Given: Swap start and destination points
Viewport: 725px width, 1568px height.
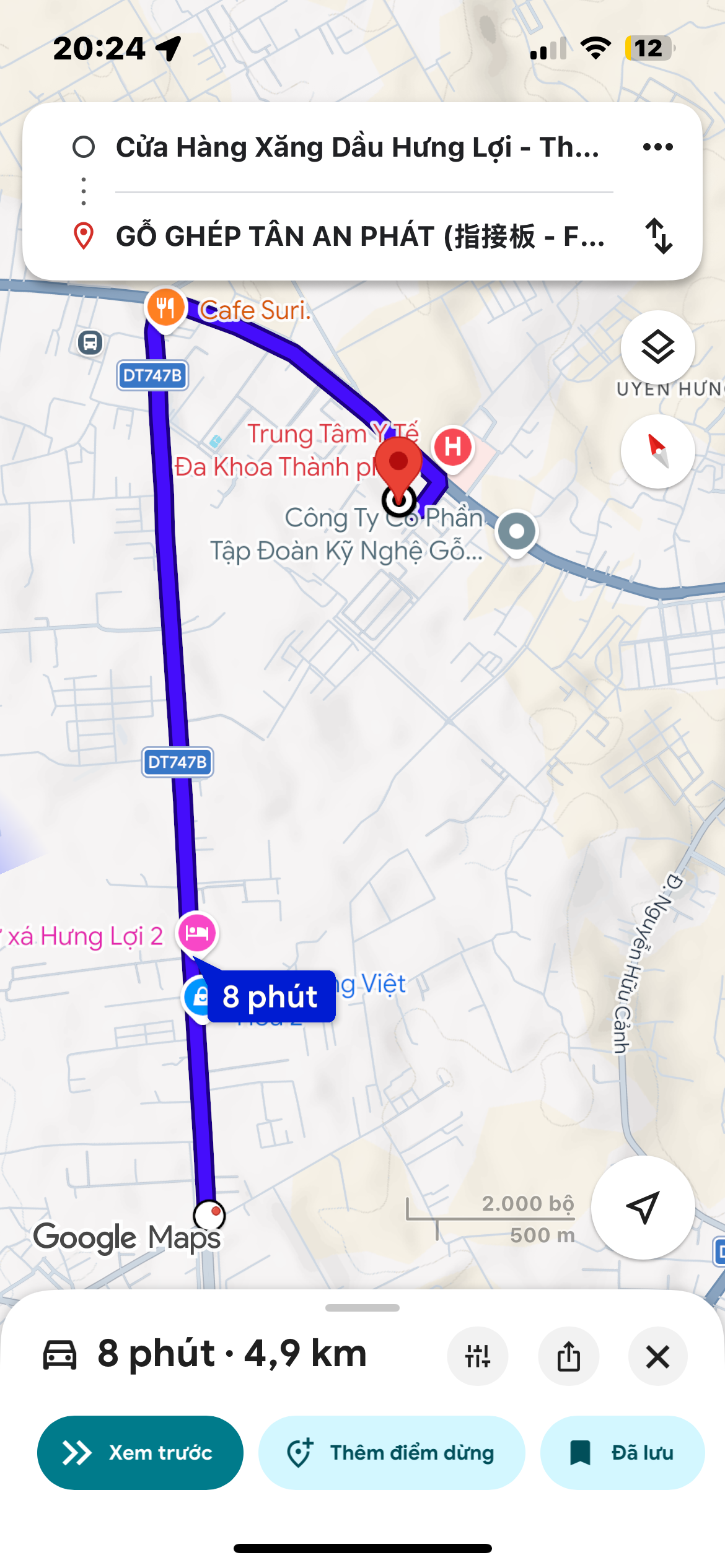Looking at the screenshot, I should 659,236.
